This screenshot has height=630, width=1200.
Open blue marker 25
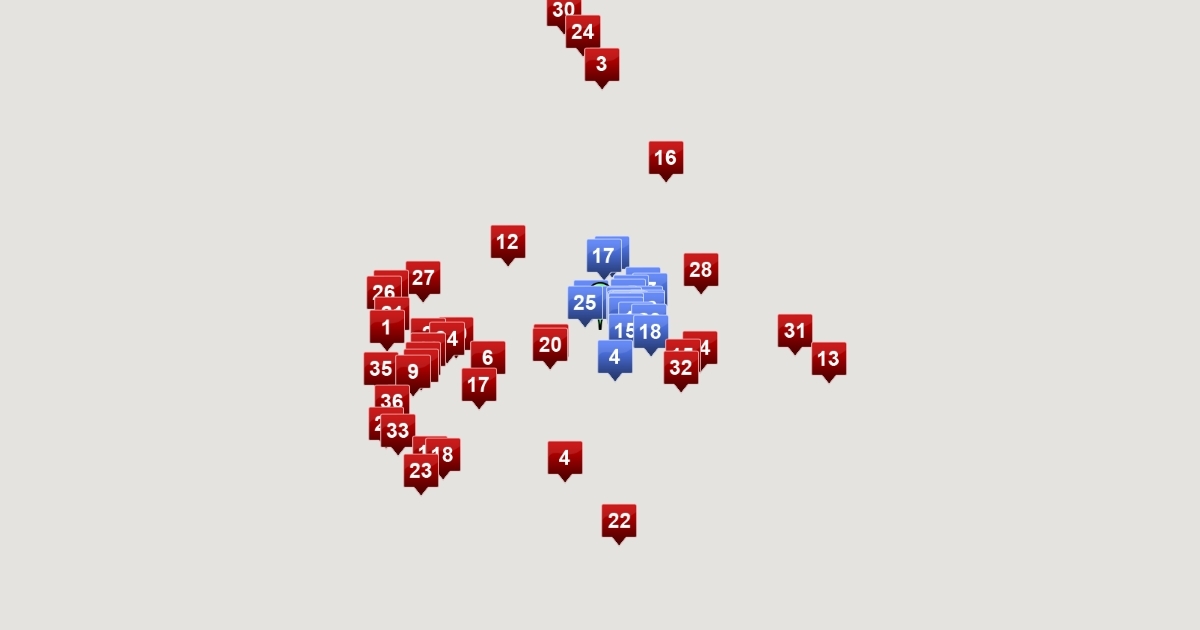pos(585,303)
